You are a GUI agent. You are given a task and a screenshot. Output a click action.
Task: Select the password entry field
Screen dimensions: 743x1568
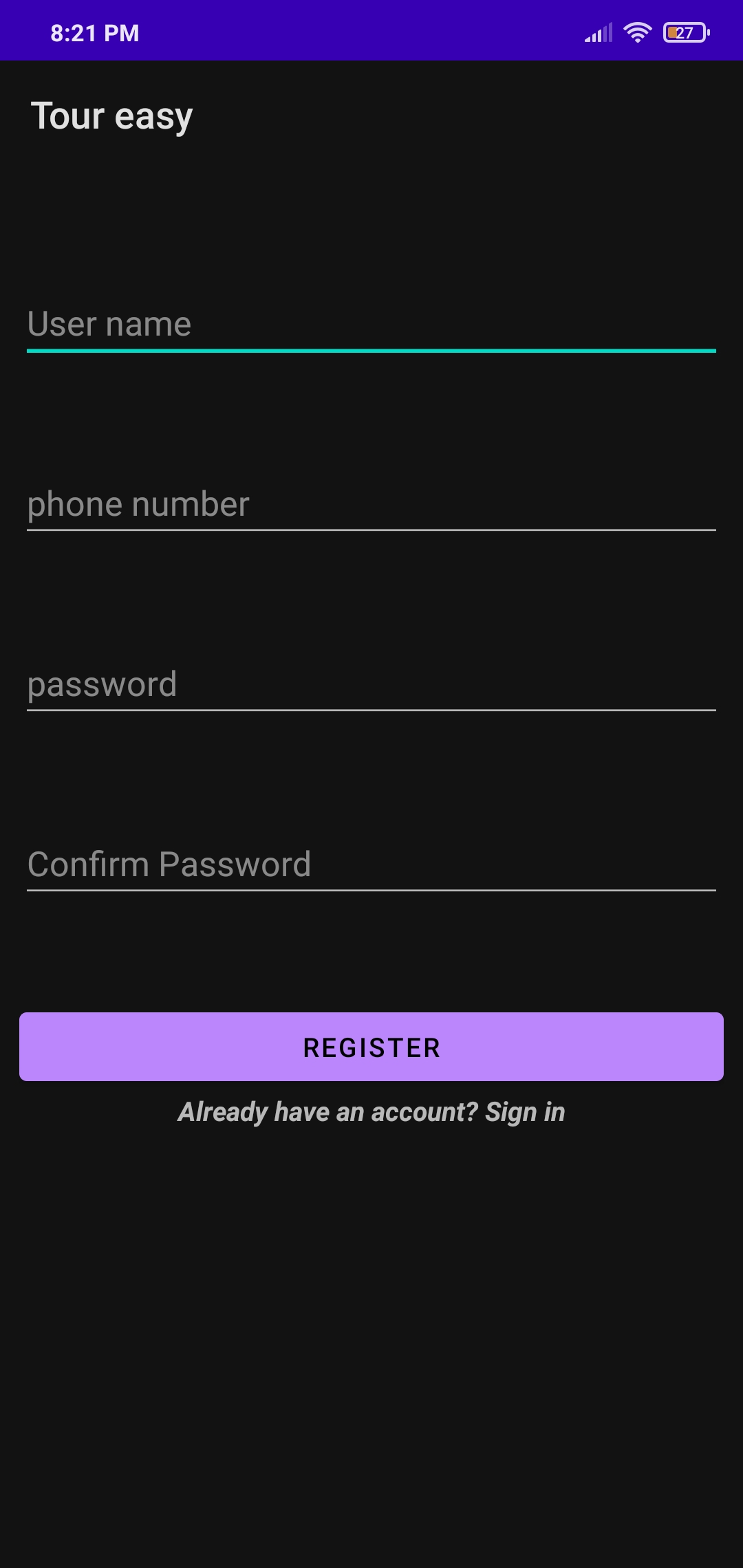pos(371,684)
